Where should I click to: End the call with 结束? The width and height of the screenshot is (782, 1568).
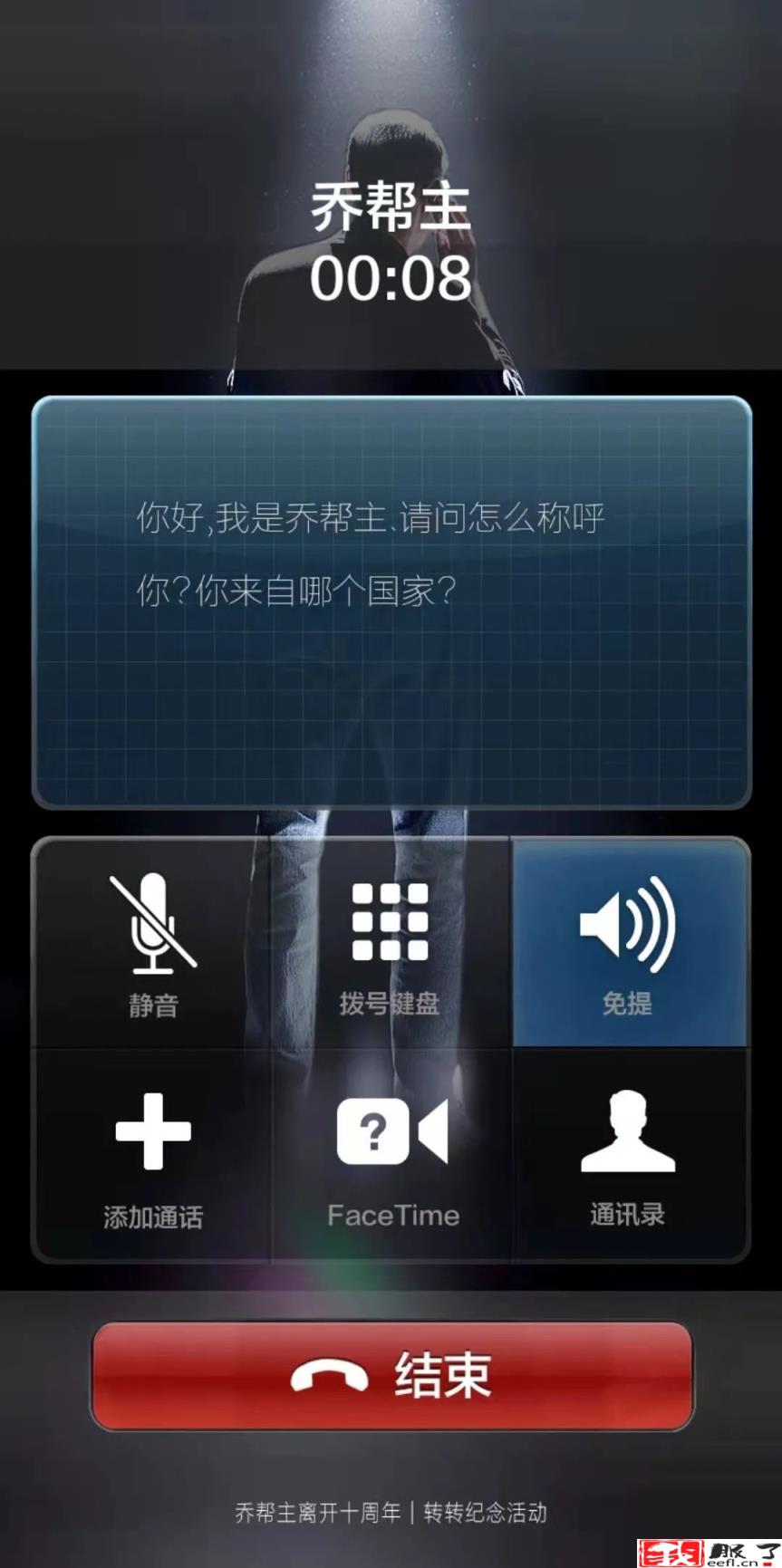tap(391, 1375)
